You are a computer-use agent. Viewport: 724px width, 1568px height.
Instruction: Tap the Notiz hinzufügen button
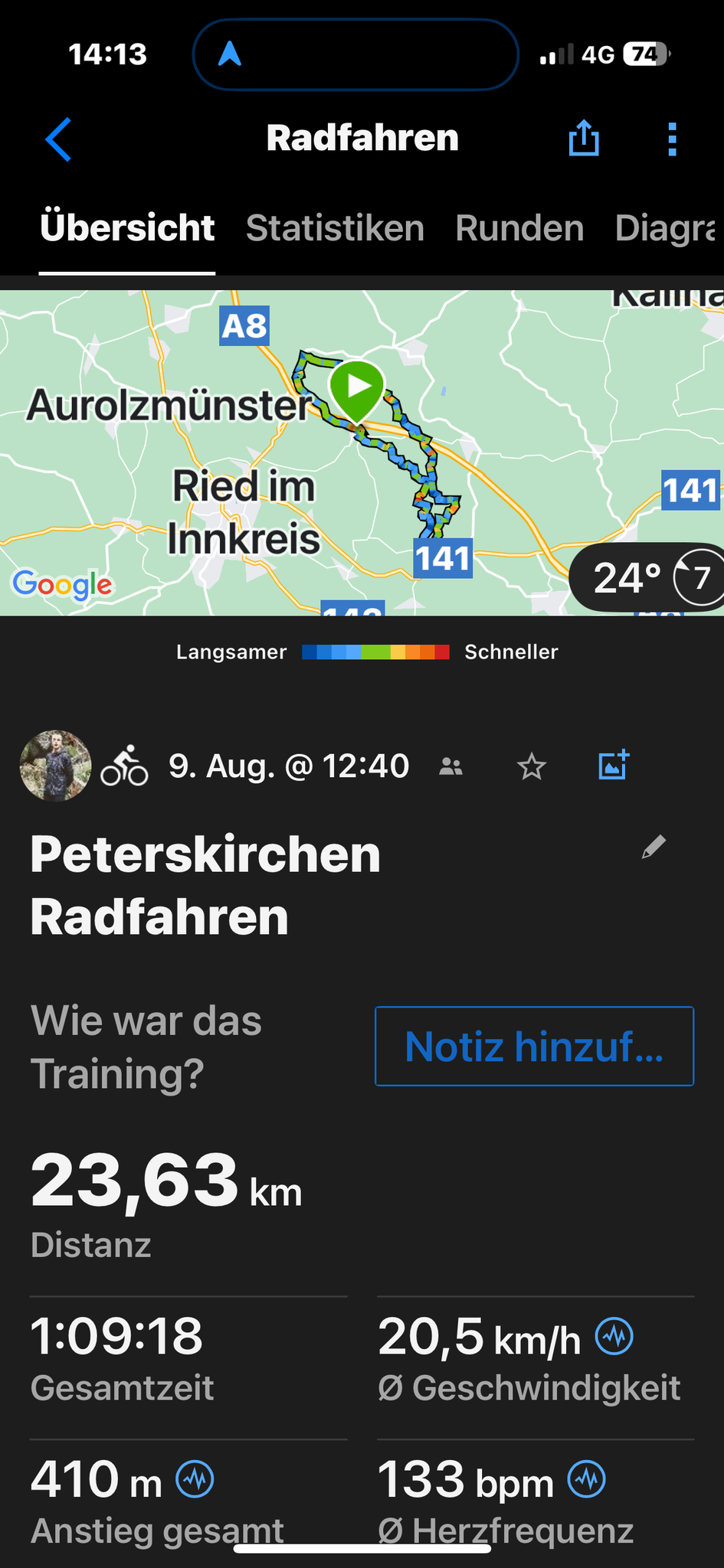click(534, 1046)
